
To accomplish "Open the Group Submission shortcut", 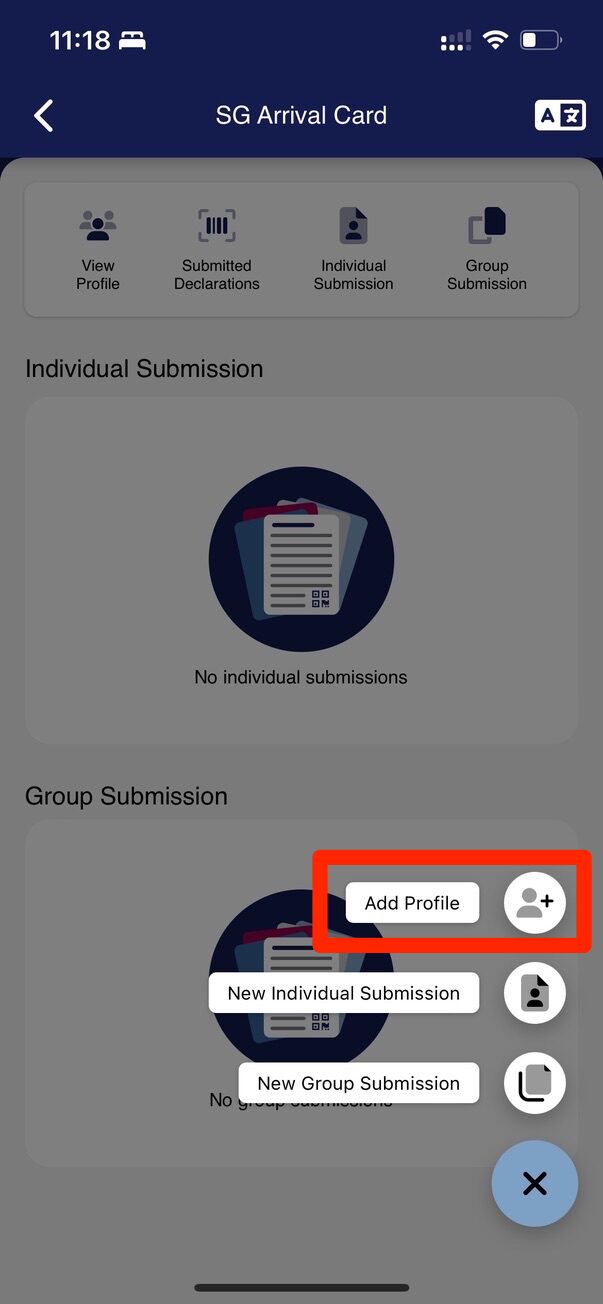I will click(x=487, y=249).
